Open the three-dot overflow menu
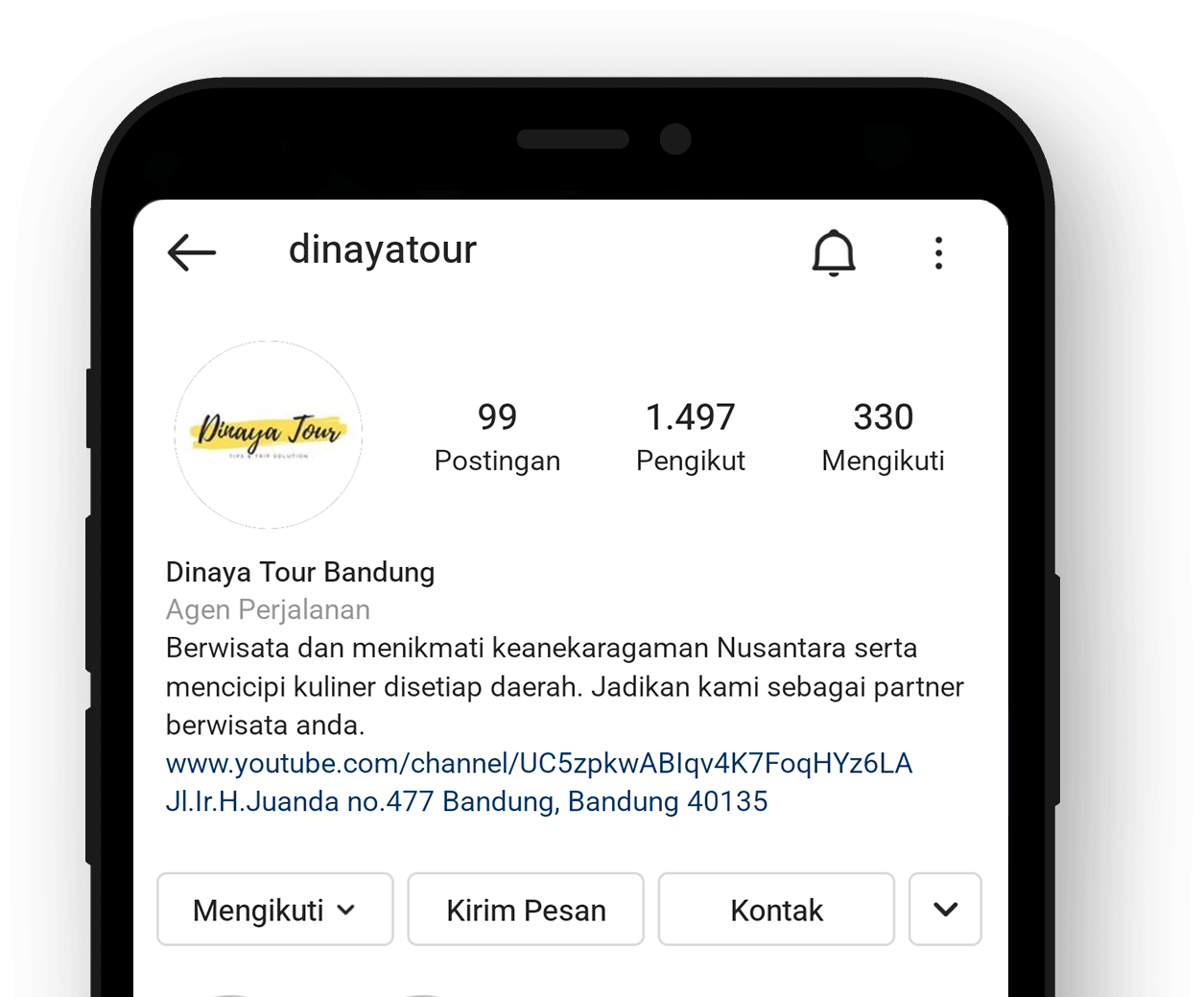 [x=938, y=253]
